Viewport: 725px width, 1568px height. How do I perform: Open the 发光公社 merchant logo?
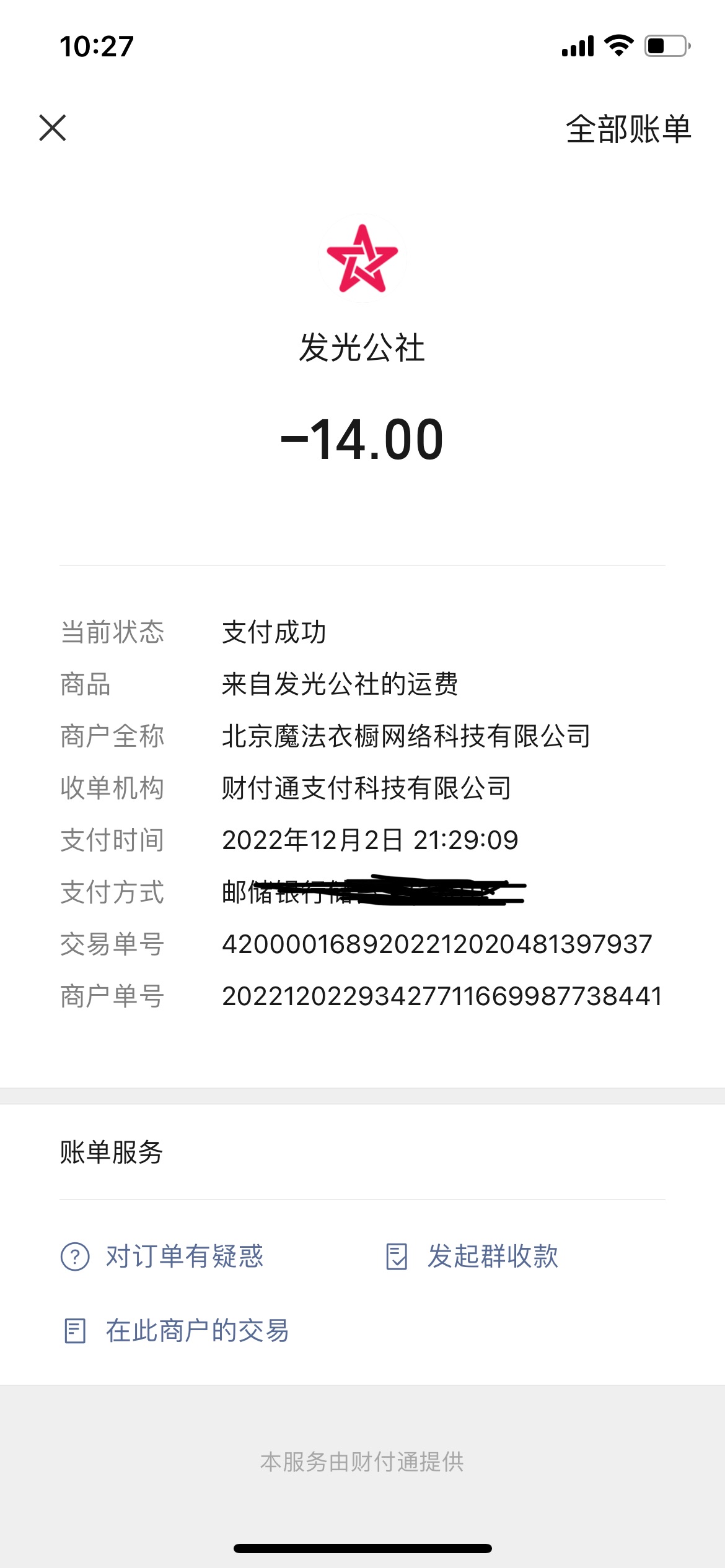coord(362,258)
